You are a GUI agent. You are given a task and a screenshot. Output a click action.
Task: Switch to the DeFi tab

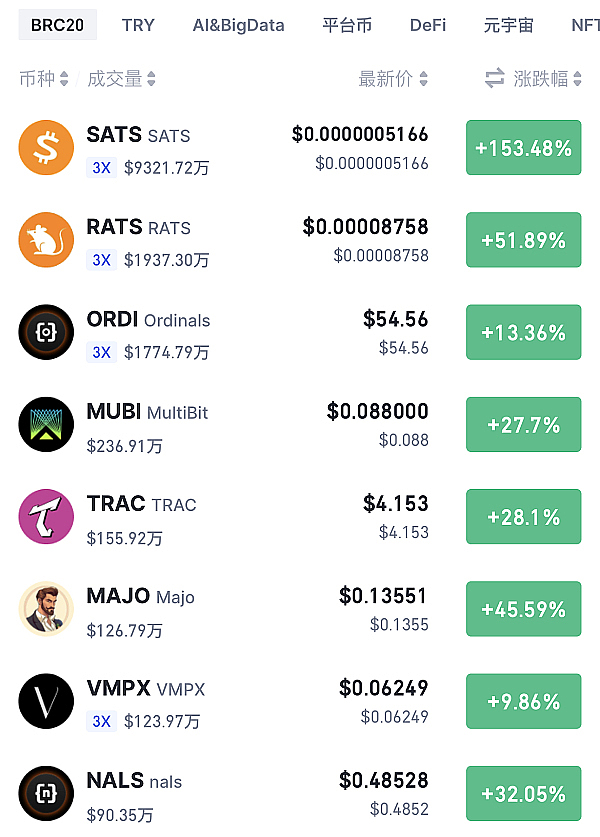click(428, 25)
